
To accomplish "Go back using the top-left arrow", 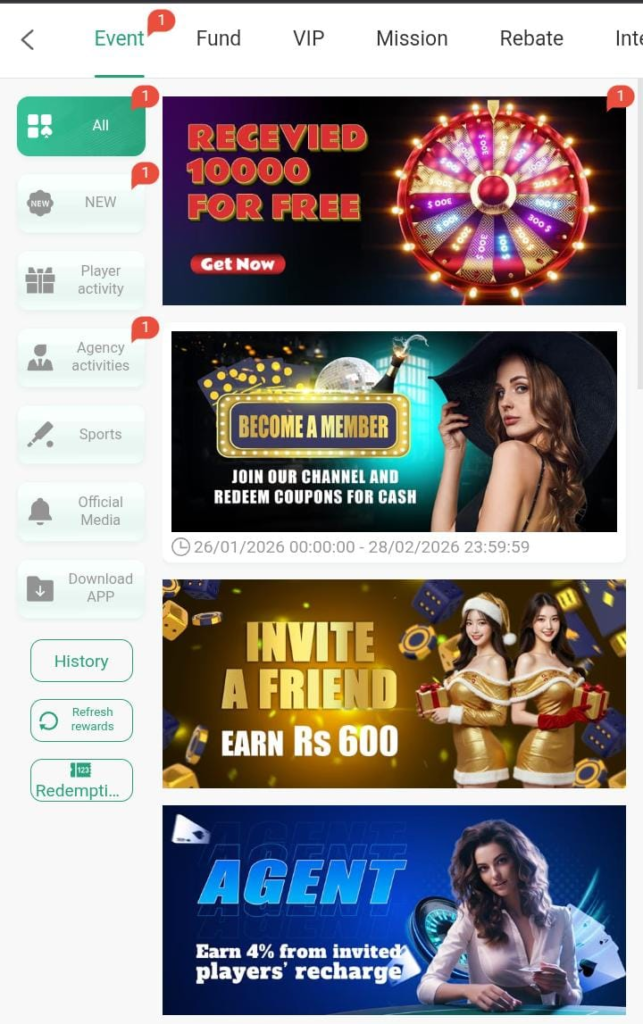I will pyautogui.click(x=27, y=39).
